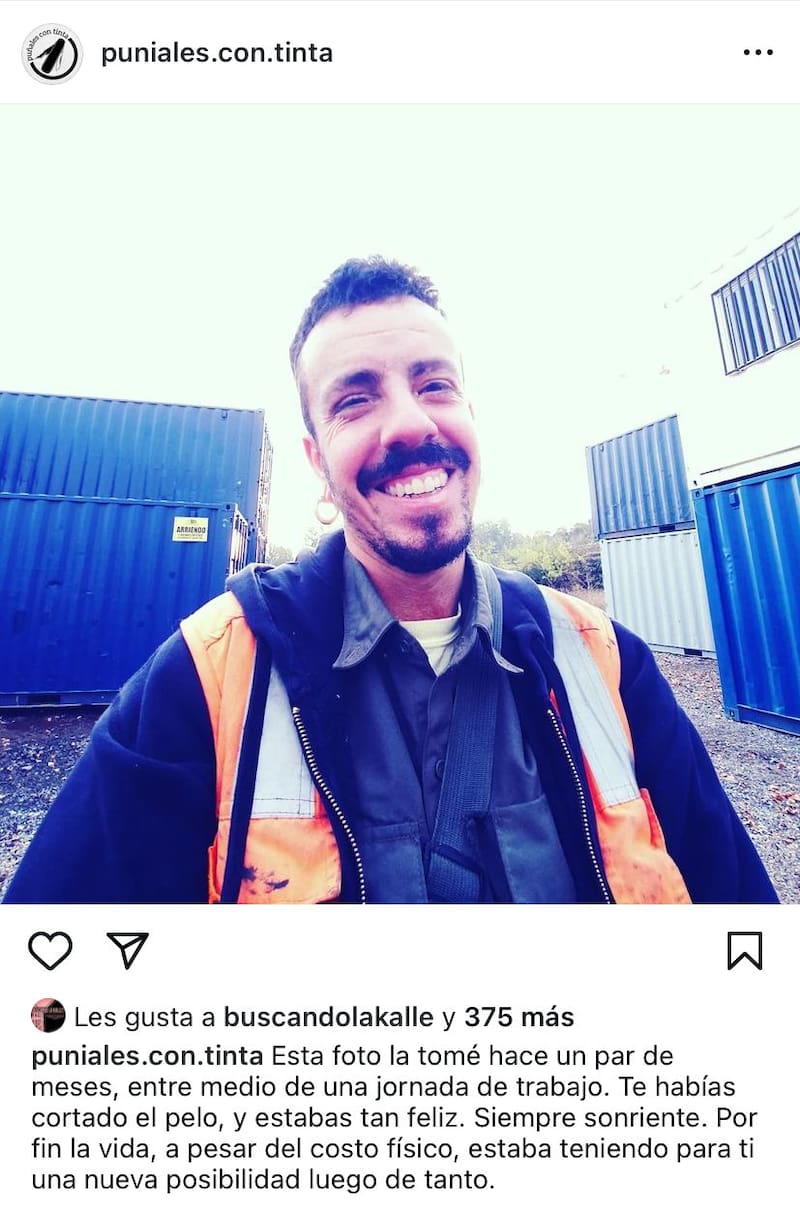Like this post with the heart icon
The height and width of the screenshot is (1206, 800).
50,950
